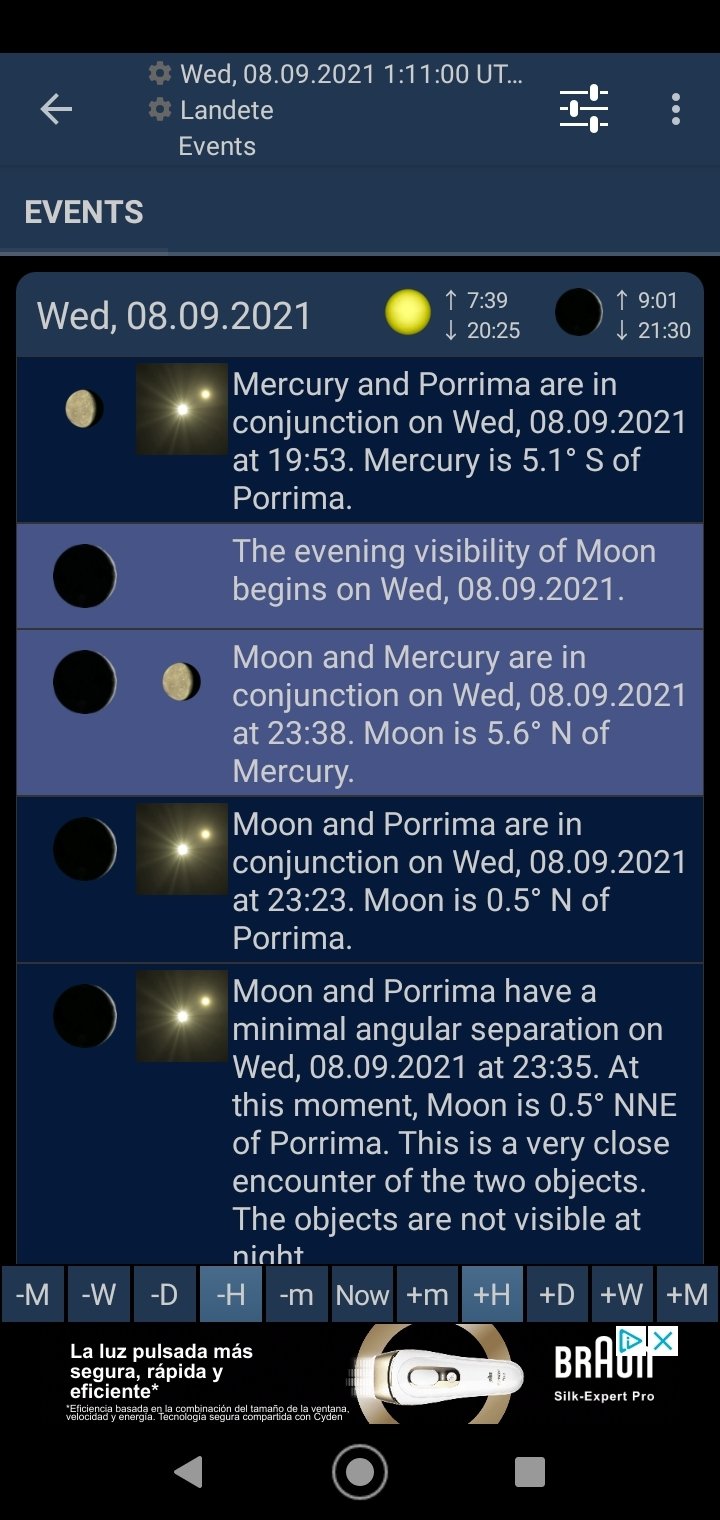
Task: Select the EVENTS tab
Action: [84, 212]
